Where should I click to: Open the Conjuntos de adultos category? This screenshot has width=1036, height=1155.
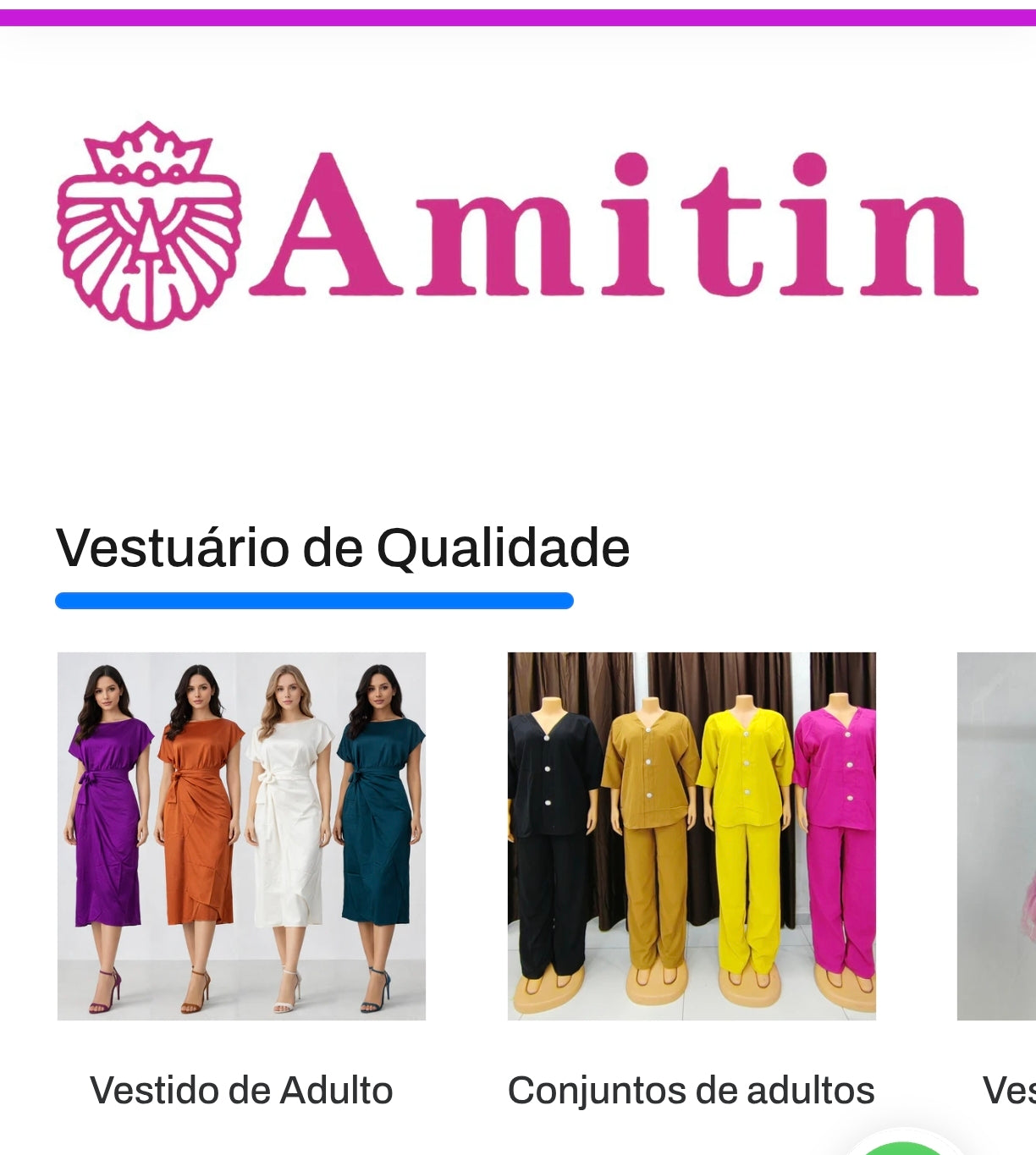point(692,836)
